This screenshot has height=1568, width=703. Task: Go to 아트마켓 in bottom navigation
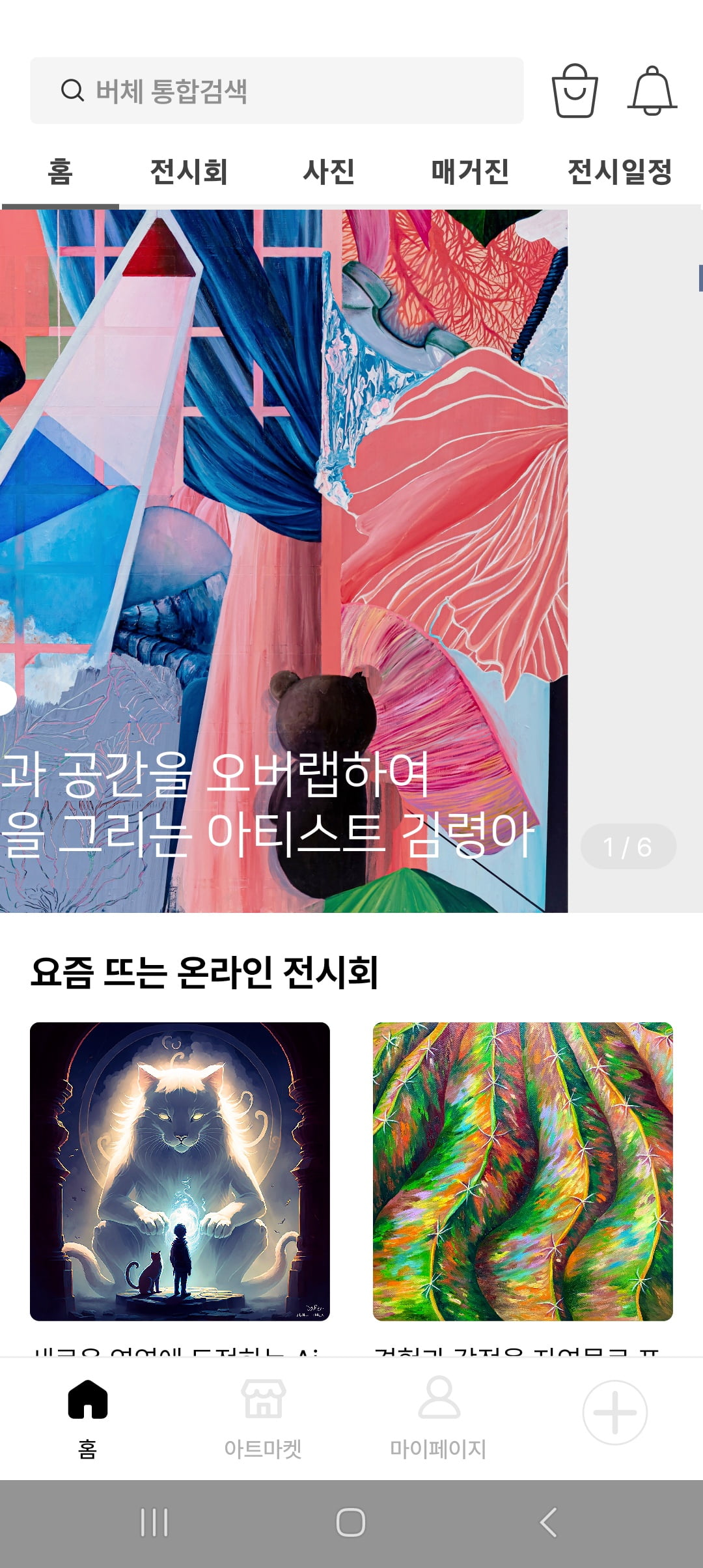263,1417
